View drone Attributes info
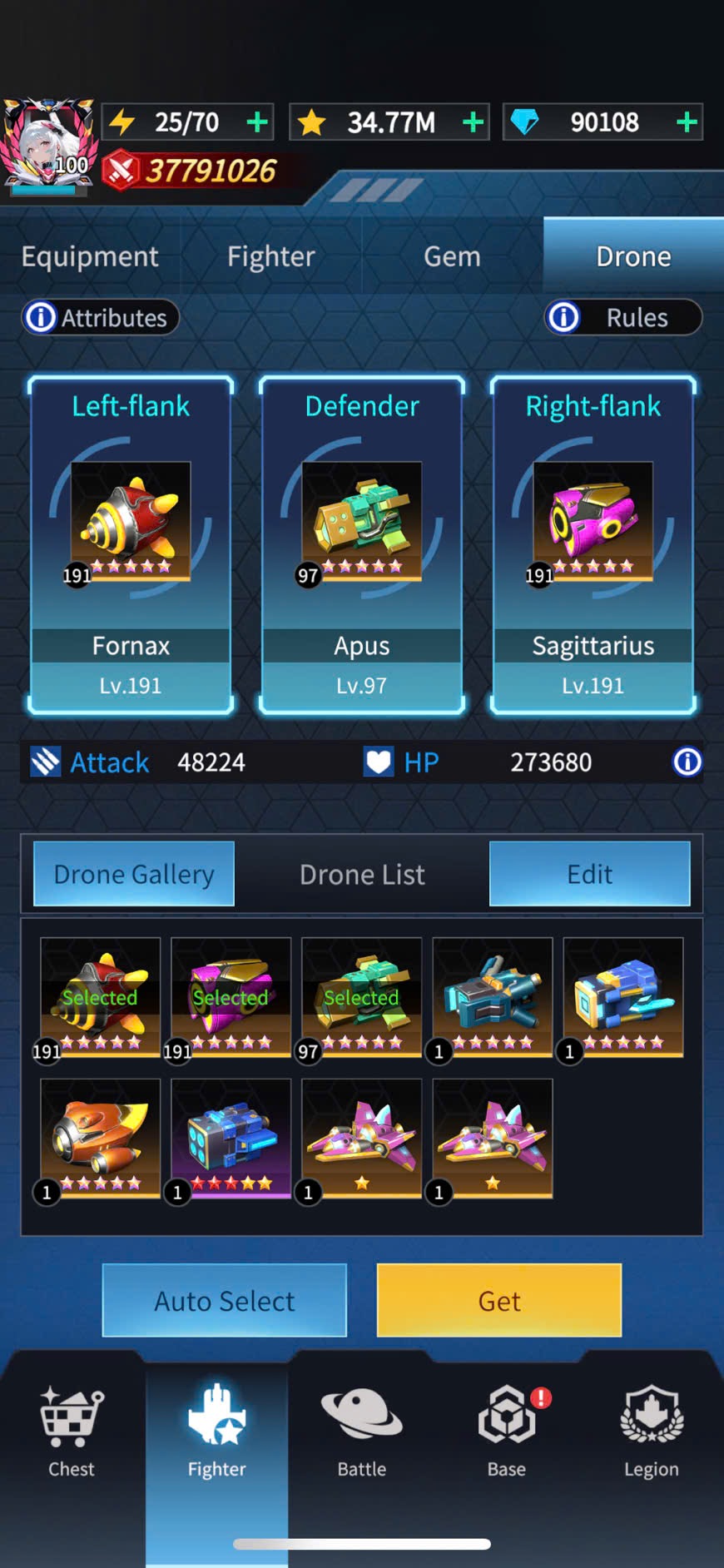This screenshot has height=1568, width=724. click(100, 317)
